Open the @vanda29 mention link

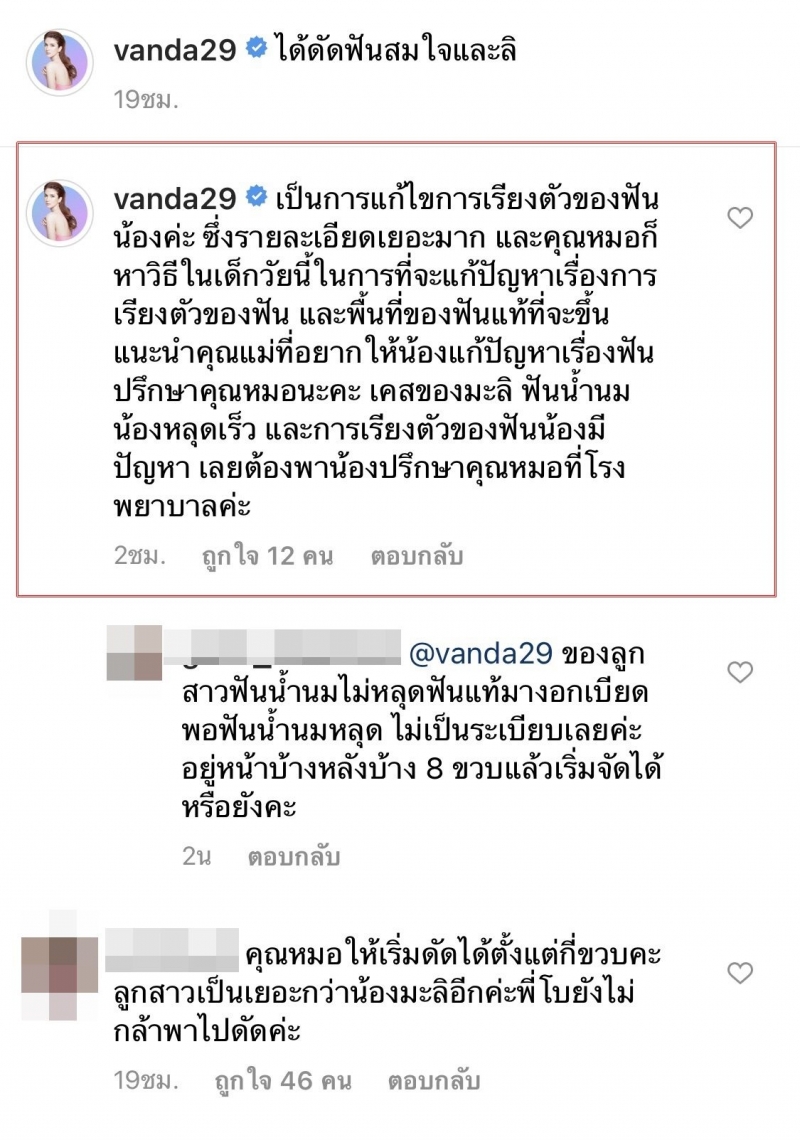coord(481,653)
